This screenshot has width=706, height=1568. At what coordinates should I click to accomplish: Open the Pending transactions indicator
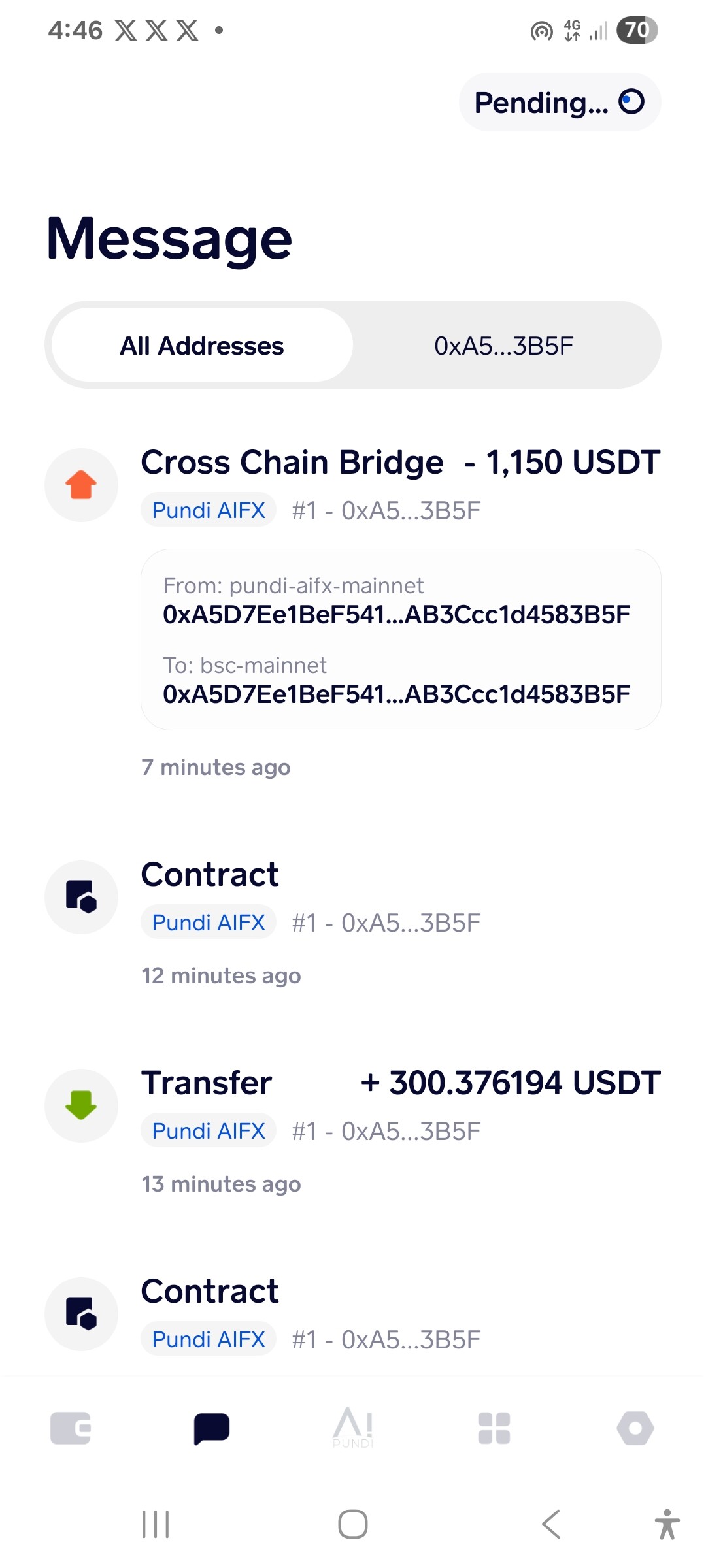click(560, 102)
